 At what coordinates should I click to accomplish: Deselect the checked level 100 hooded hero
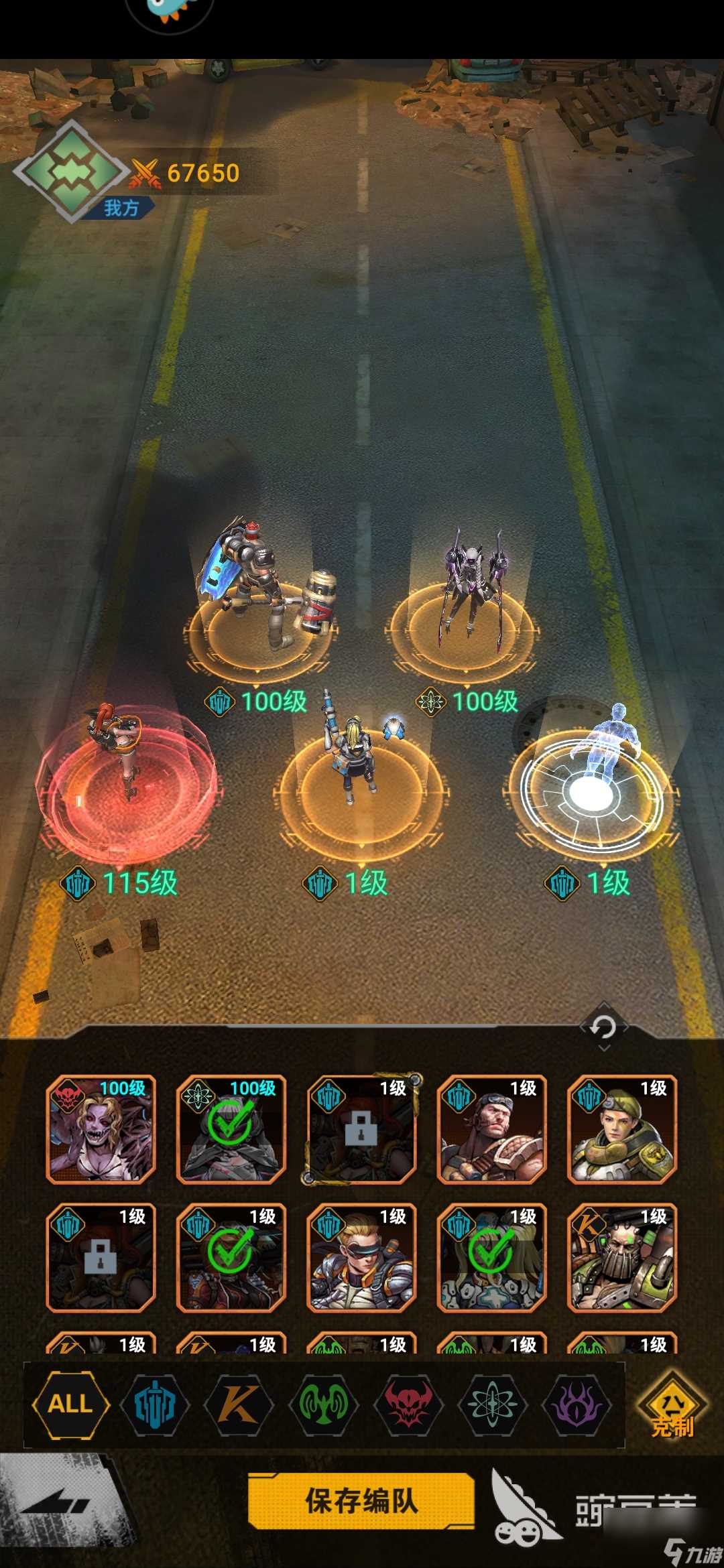click(231, 1130)
